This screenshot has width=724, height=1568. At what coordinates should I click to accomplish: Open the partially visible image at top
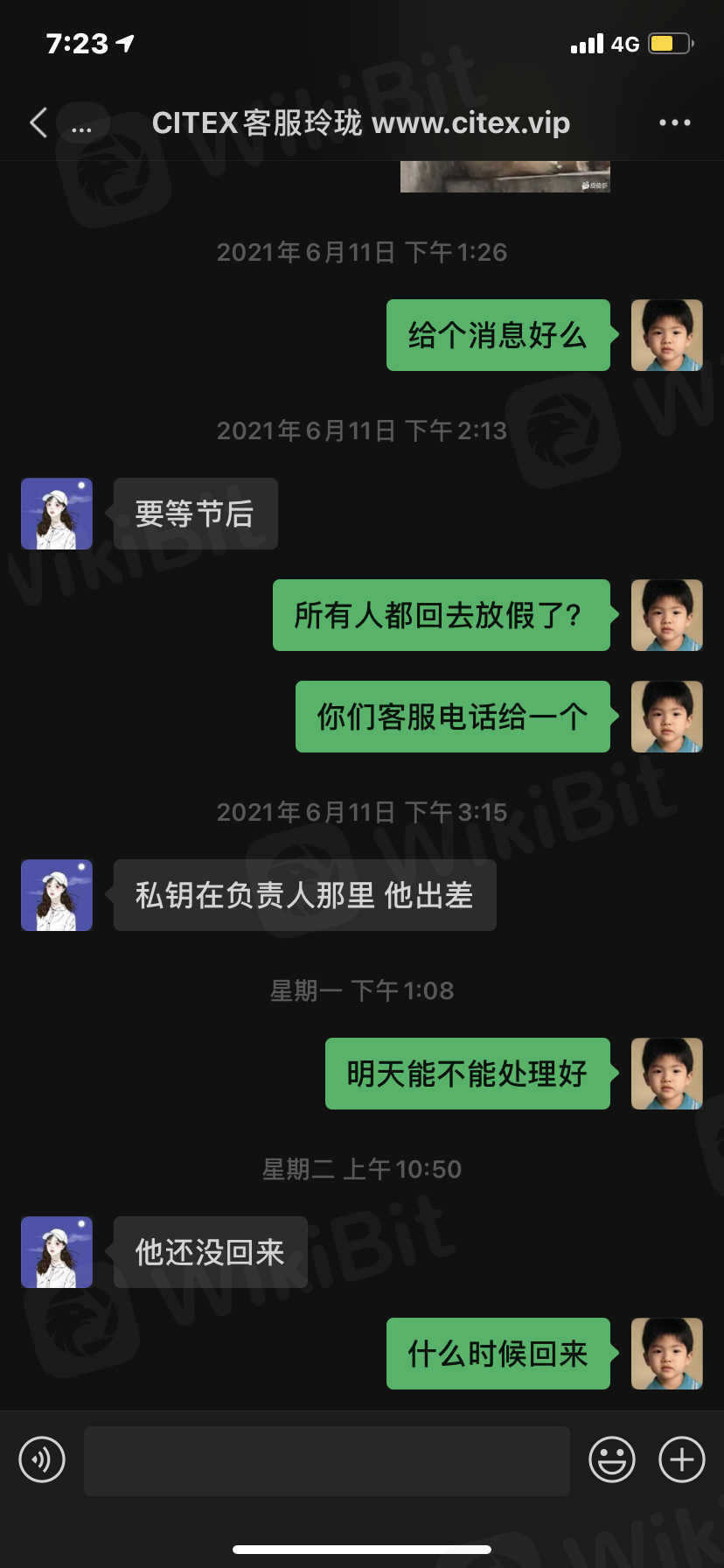pos(505,177)
